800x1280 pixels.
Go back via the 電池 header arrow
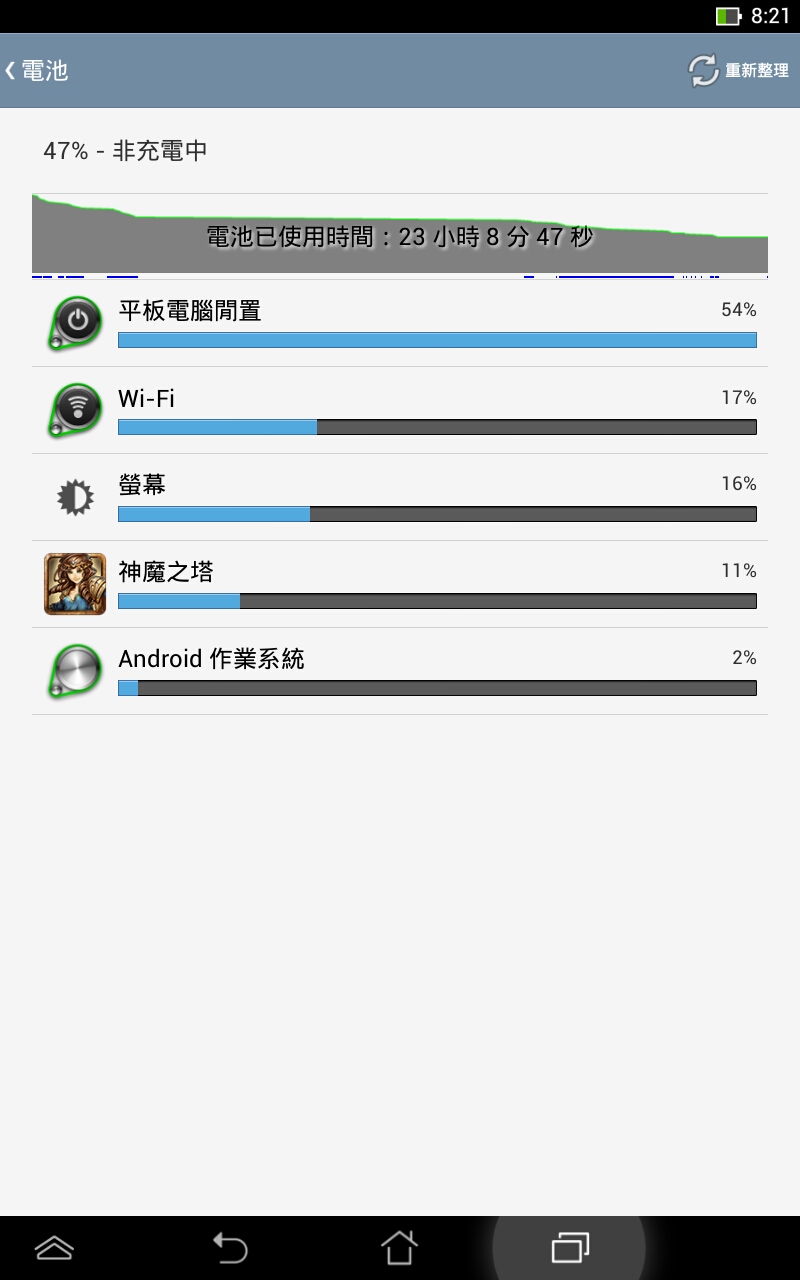point(37,71)
